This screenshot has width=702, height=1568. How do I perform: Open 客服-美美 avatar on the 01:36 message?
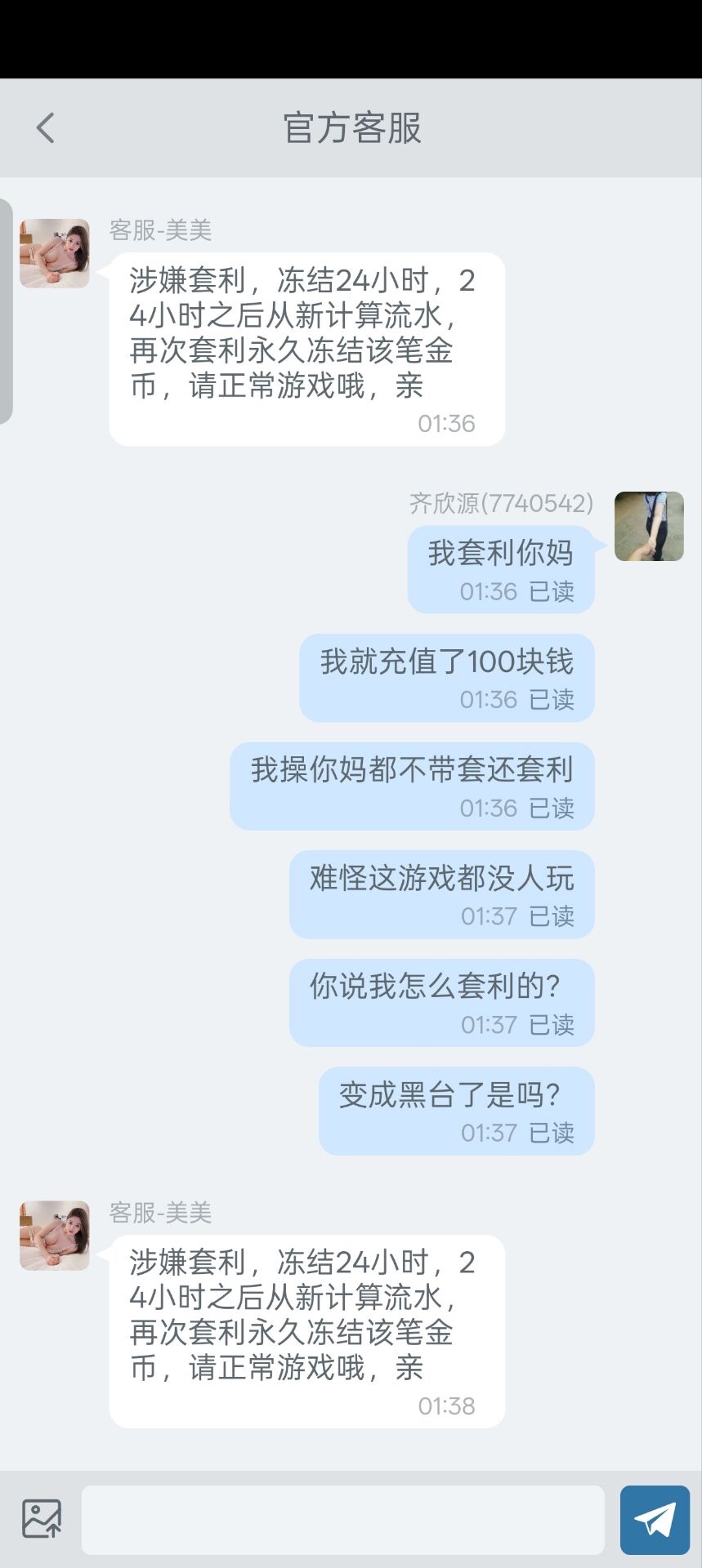coord(55,253)
